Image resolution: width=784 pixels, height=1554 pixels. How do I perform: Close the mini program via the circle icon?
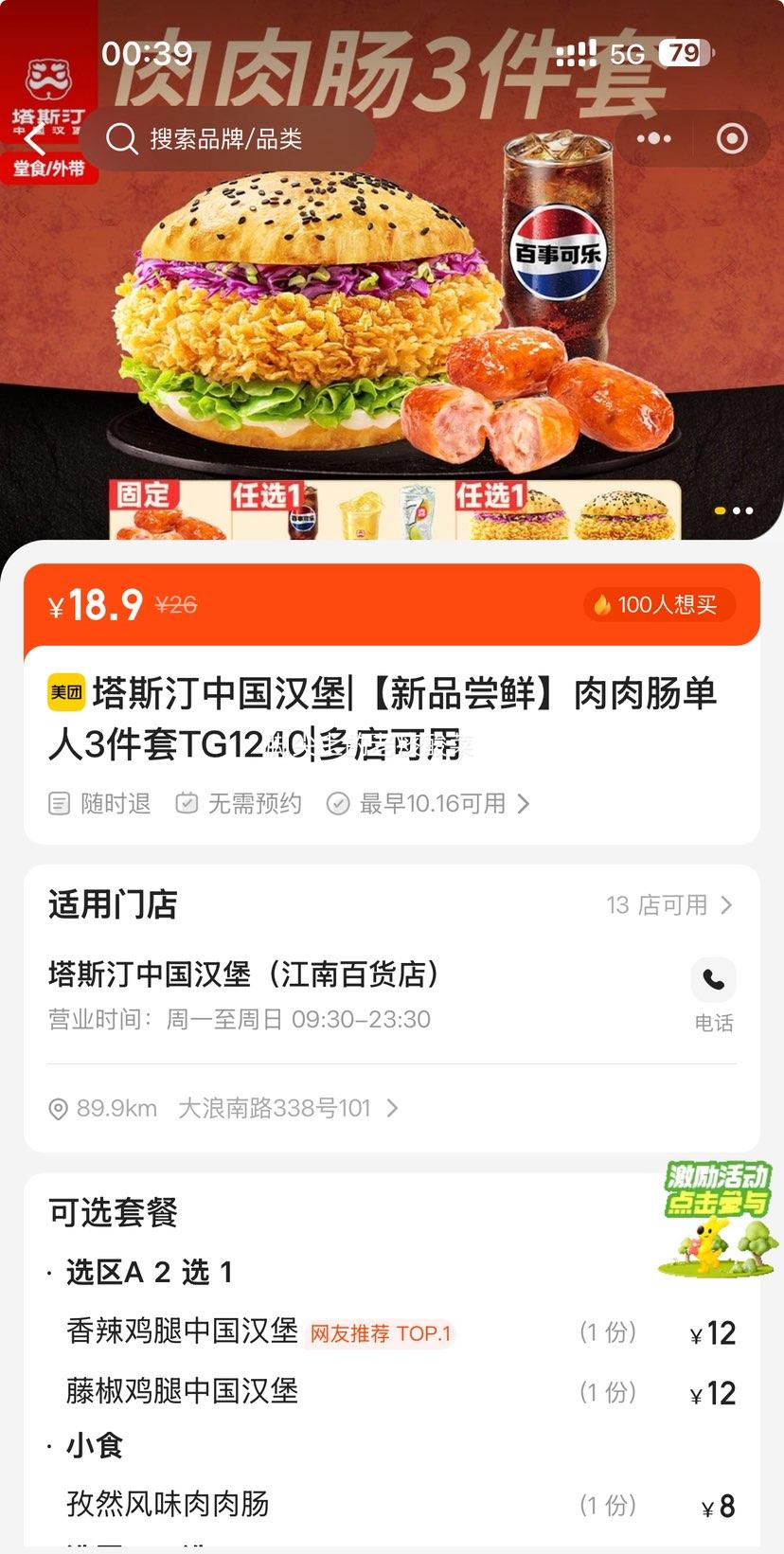pyautogui.click(x=731, y=139)
